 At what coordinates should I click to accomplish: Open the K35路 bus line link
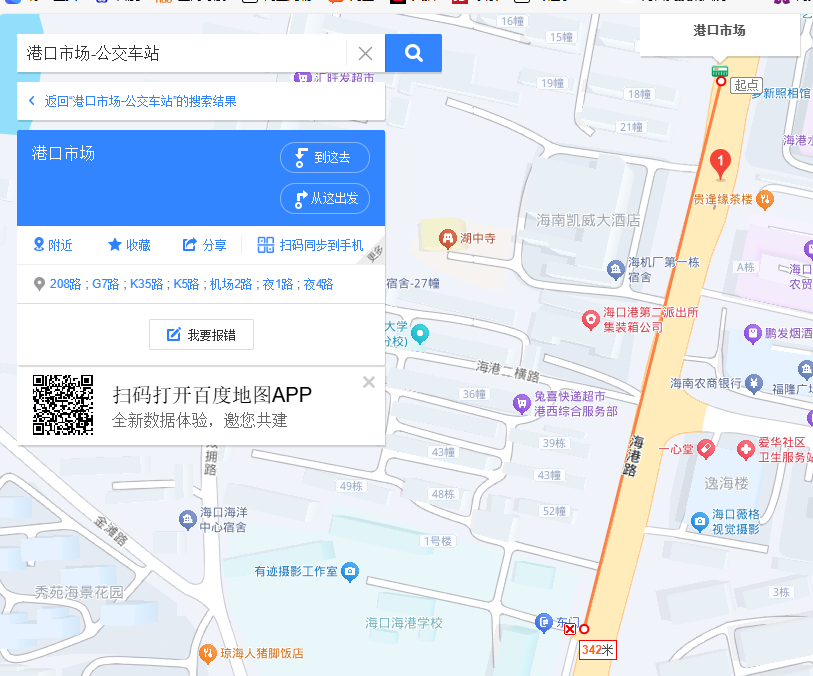click(146, 284)
